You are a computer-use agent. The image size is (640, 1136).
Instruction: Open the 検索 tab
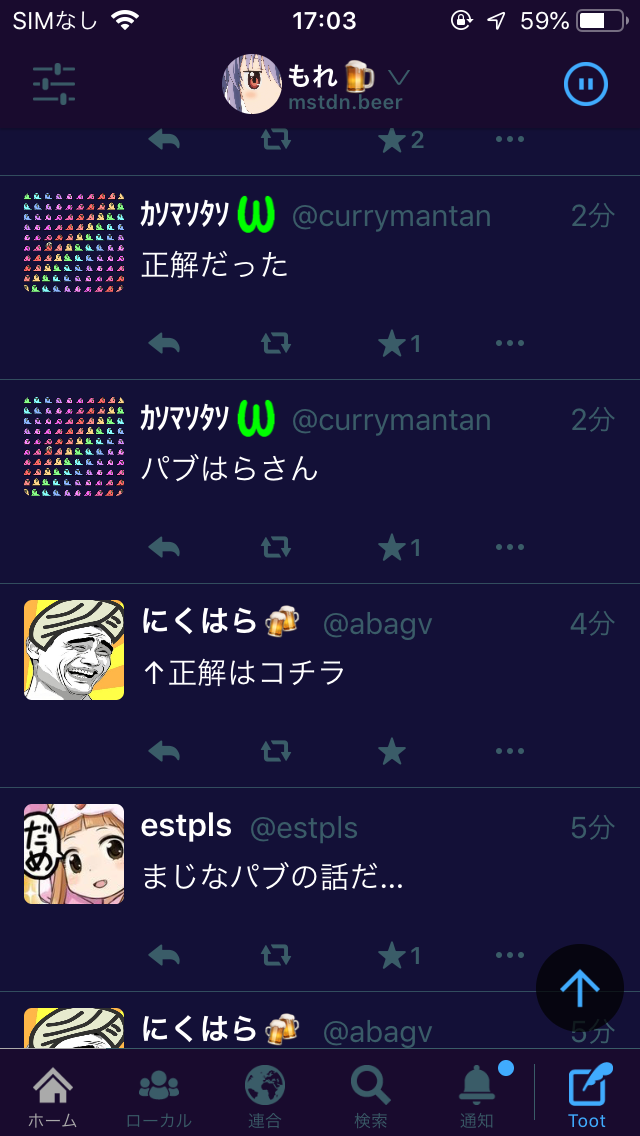point(371,1096)
